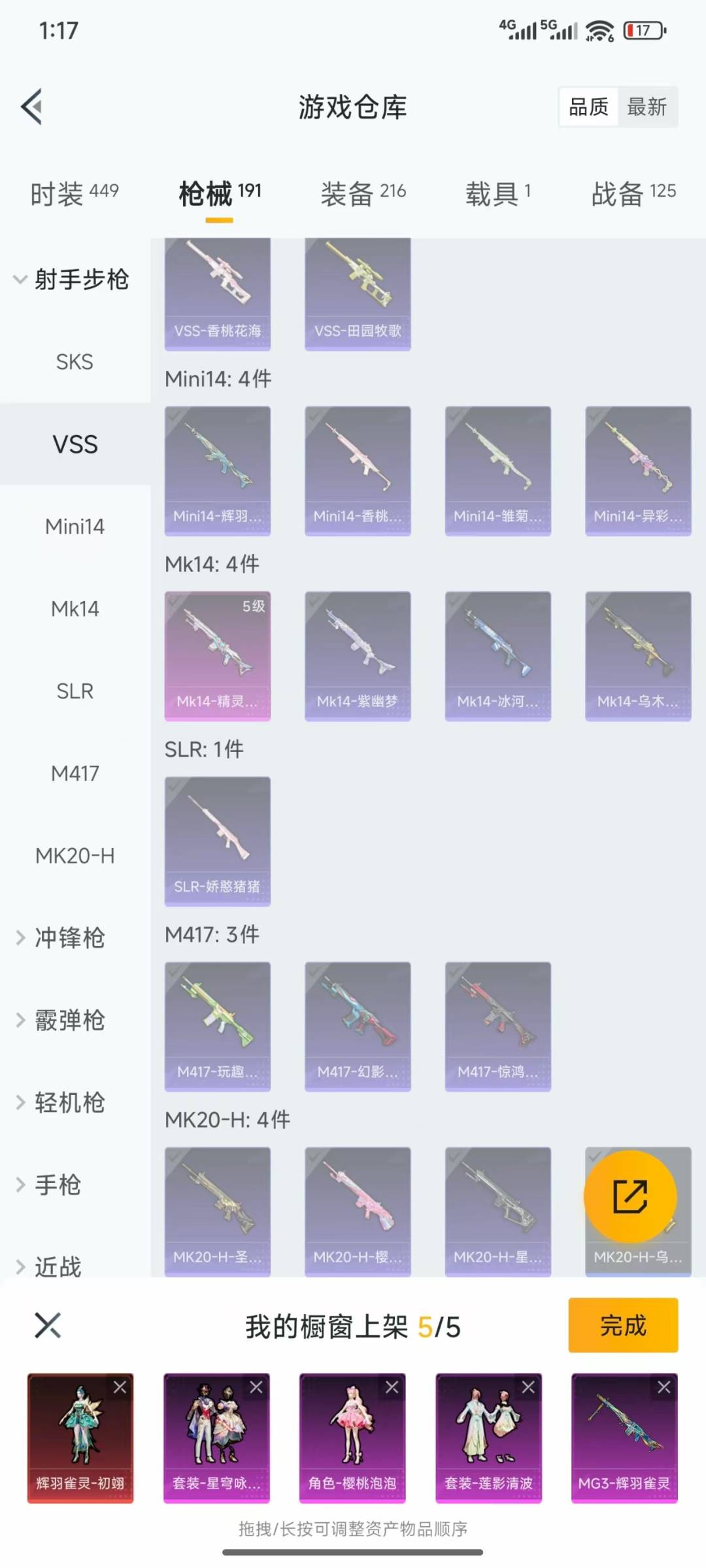The height and width of the screenshot is (1568, 706).
Task: Select SKS in the sidebar
Action: 75,362
